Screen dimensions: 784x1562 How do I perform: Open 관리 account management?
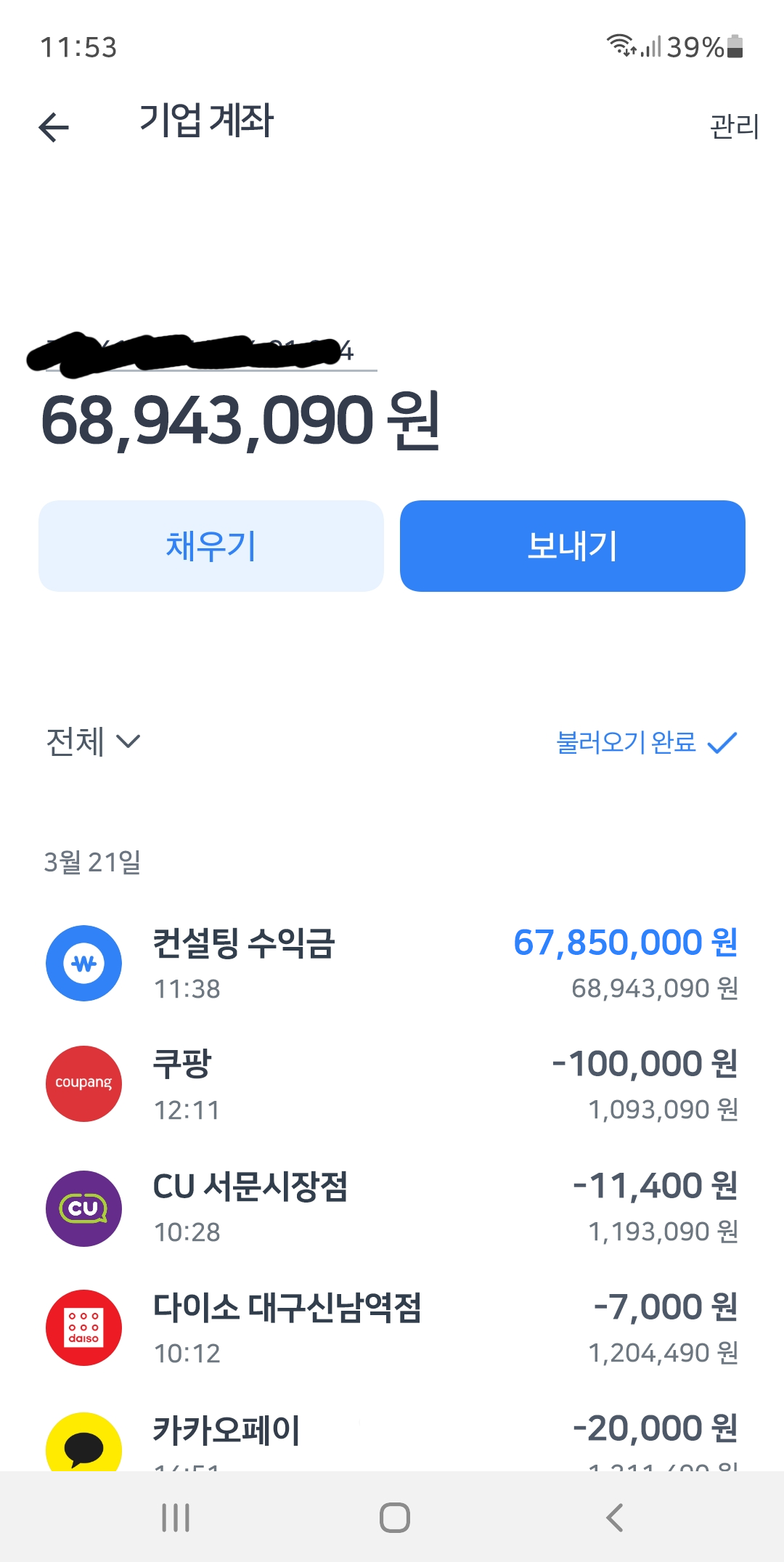tap(734, 126)
